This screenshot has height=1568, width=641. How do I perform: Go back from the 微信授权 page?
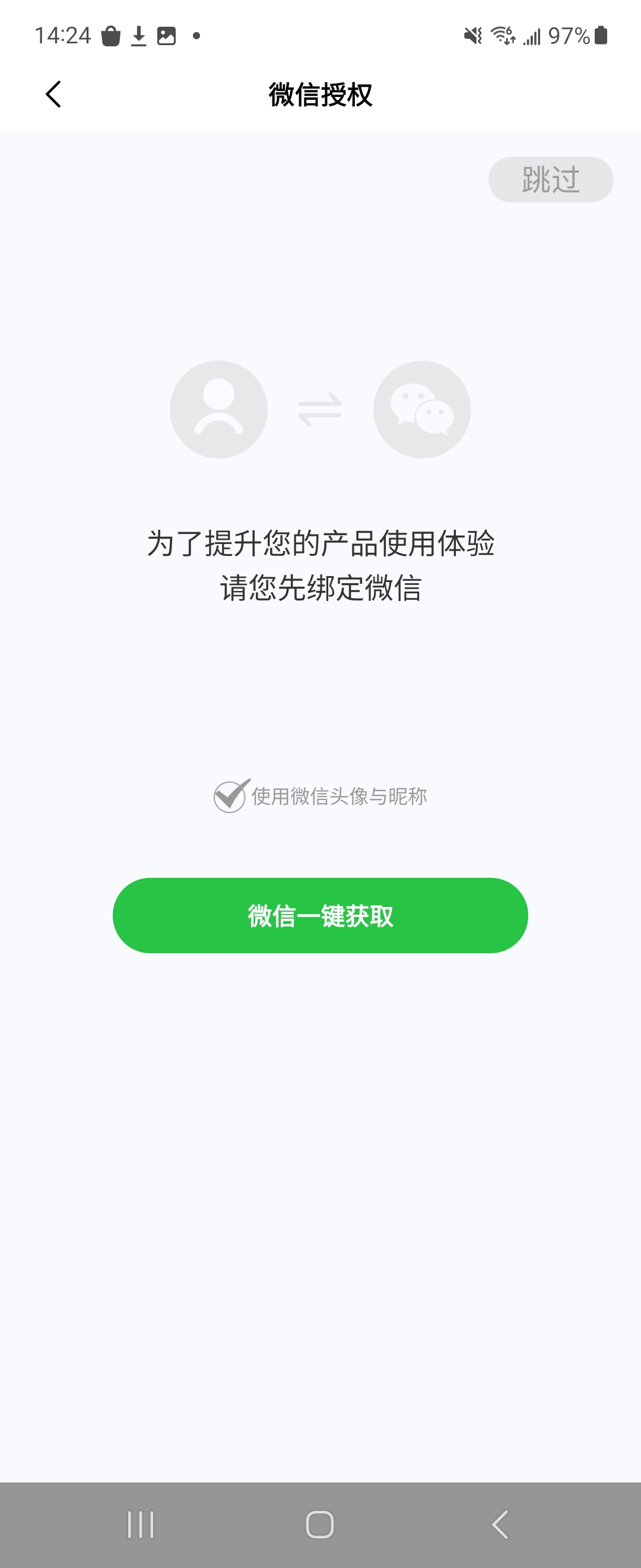[x=53, y=94]
